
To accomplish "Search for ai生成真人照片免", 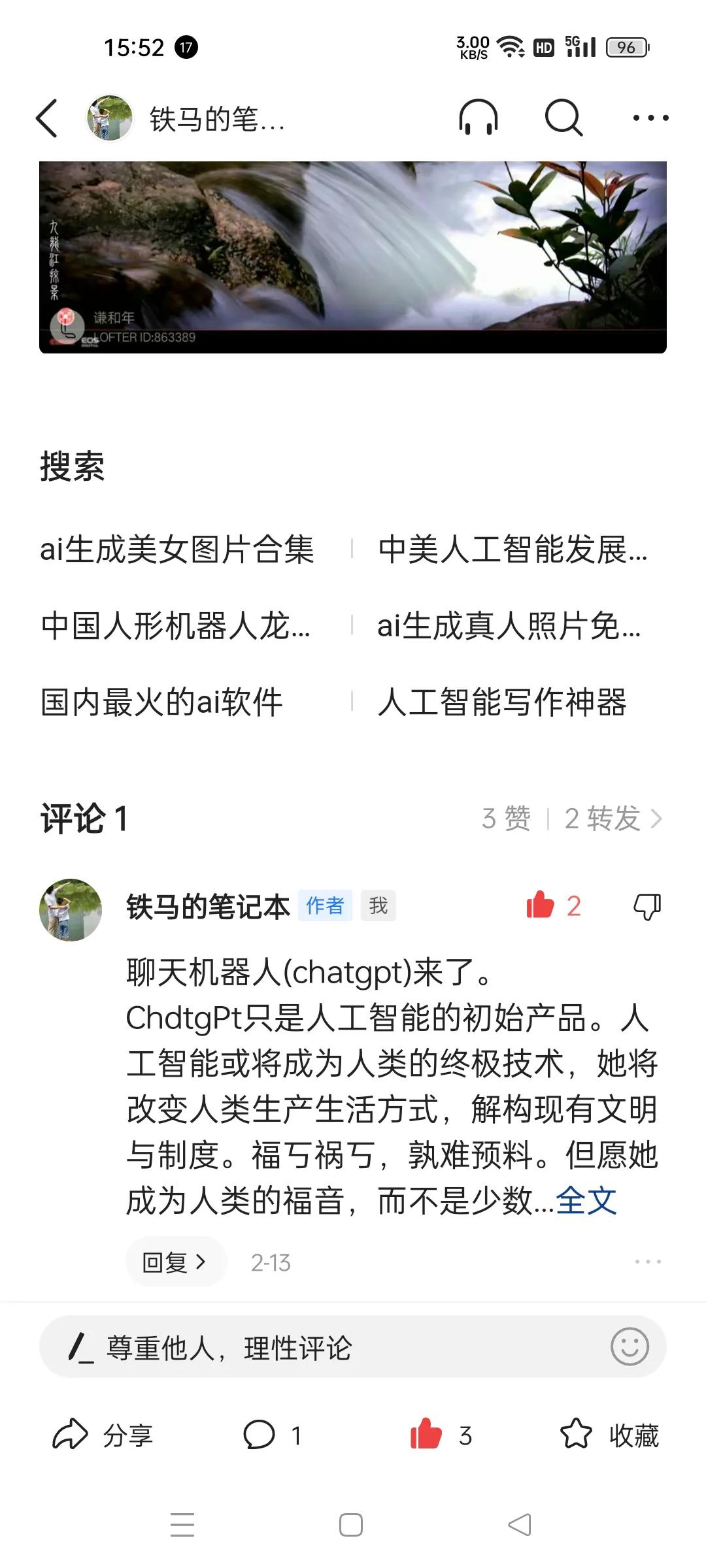I will pos(509,626).
